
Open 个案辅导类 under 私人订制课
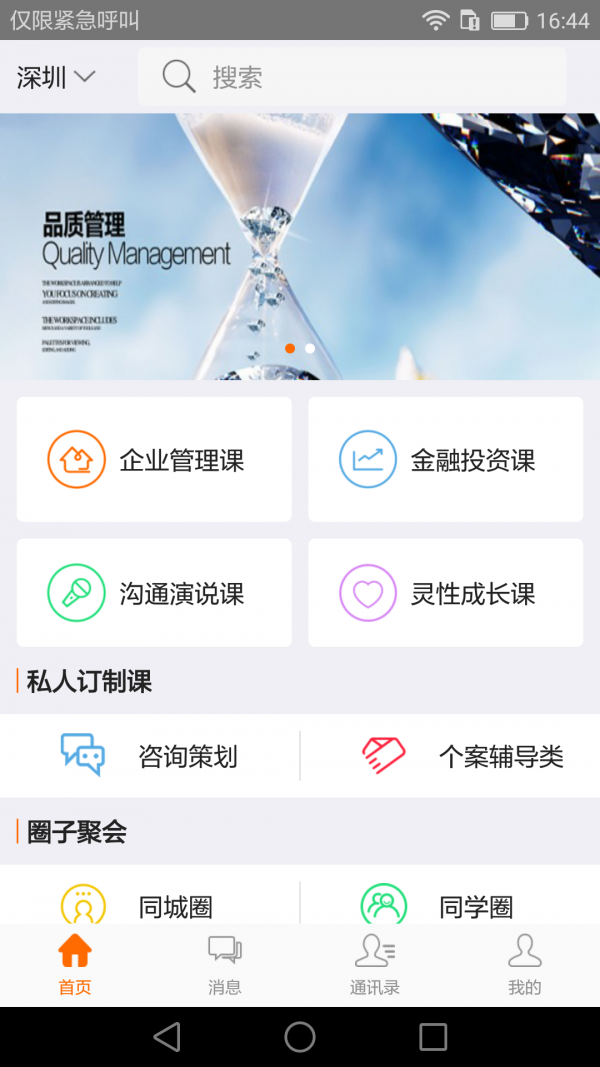click(x=450, y=756)
